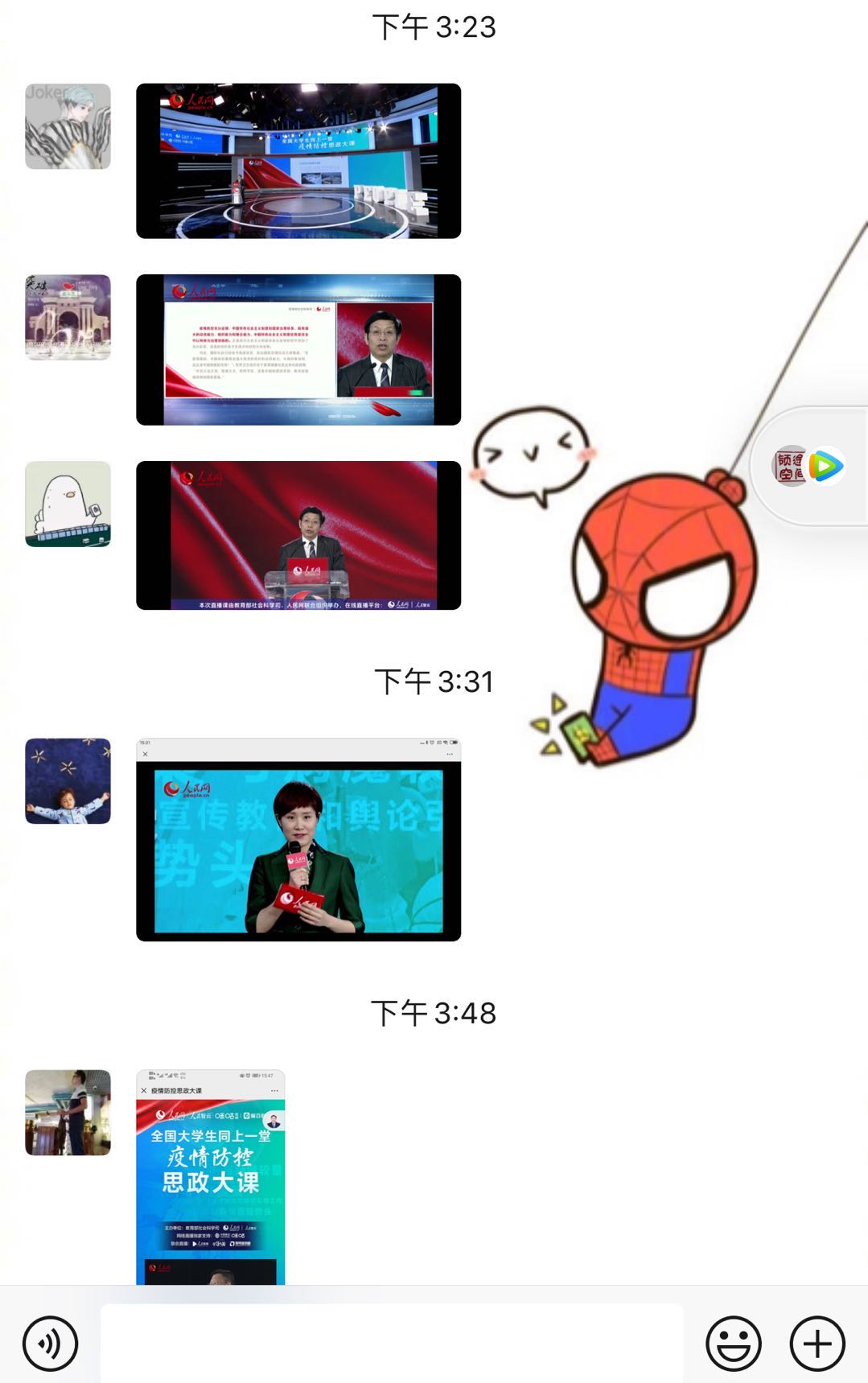This screenshot has width=868, height=1383.
Task: Open the image showing text slide and speaker
Action: point(298,350)
